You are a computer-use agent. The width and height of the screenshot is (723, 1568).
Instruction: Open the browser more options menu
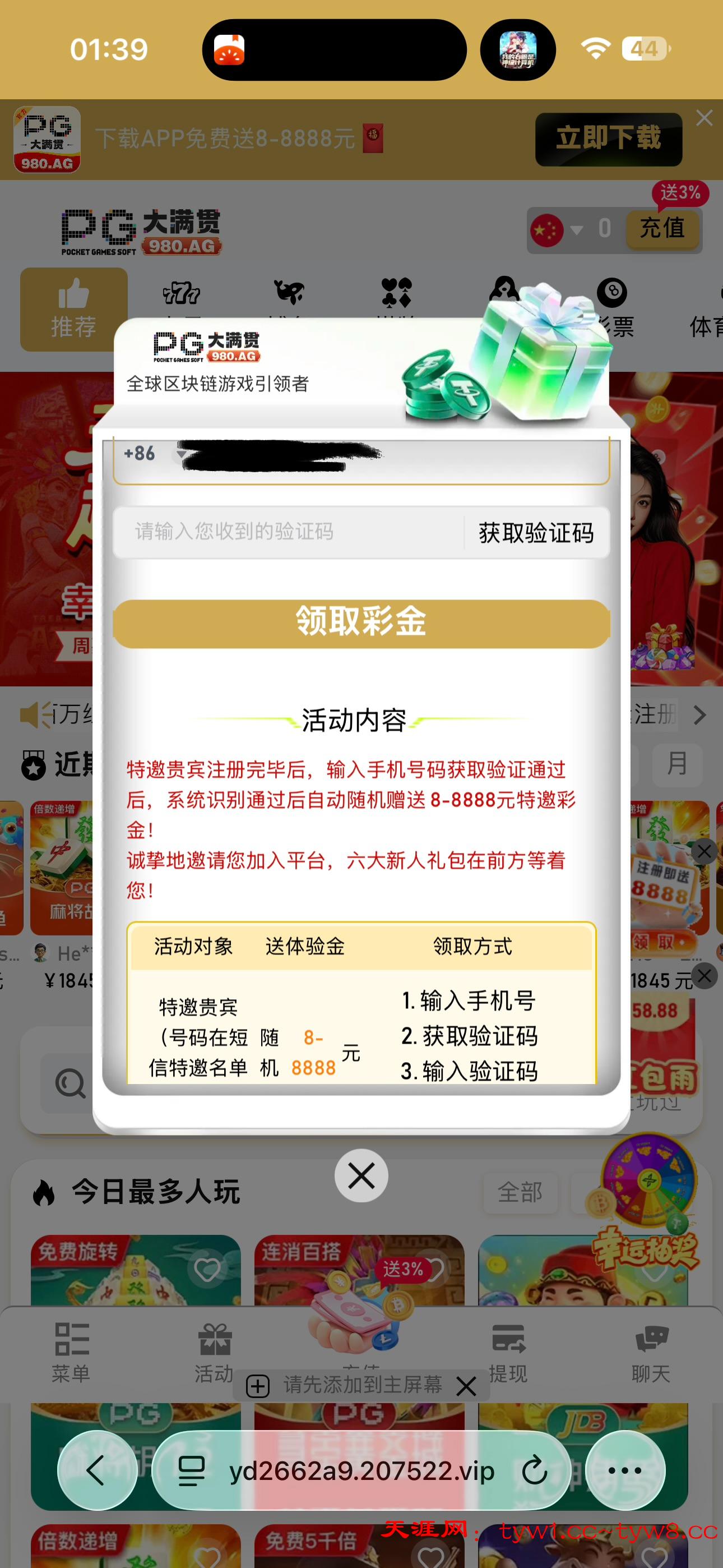tap(625, 1470)
